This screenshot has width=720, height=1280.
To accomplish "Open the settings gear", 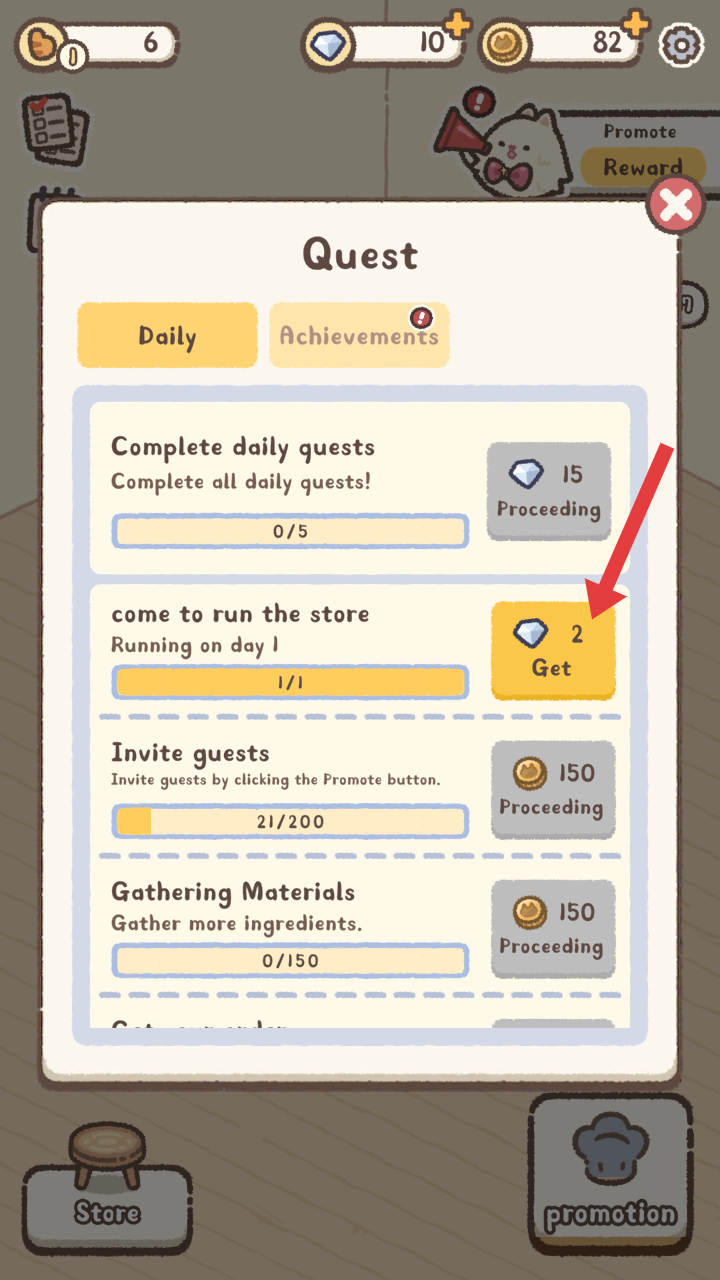I will click(x=681, y=44).
